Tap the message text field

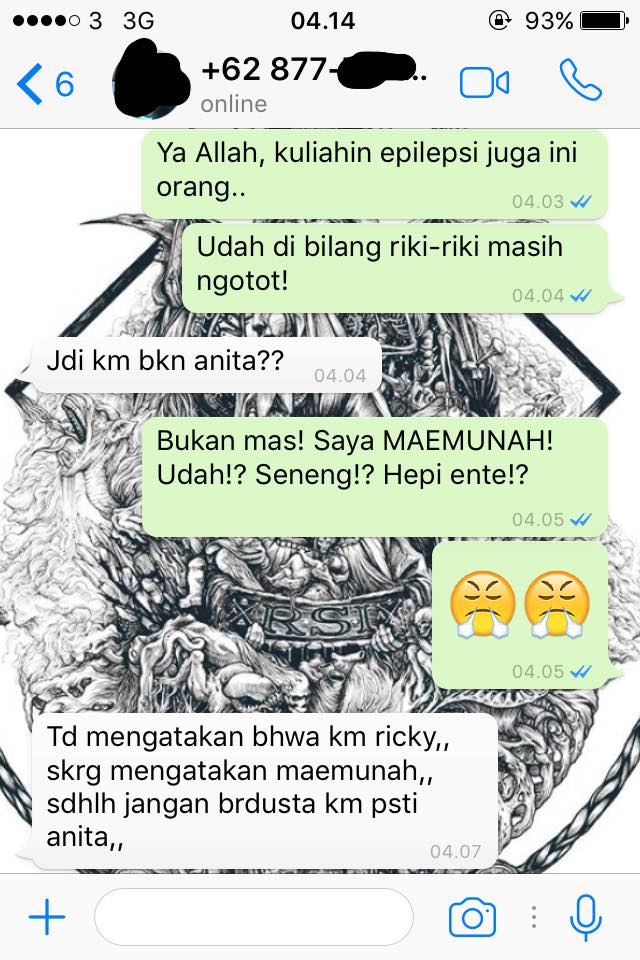(253, 917)
